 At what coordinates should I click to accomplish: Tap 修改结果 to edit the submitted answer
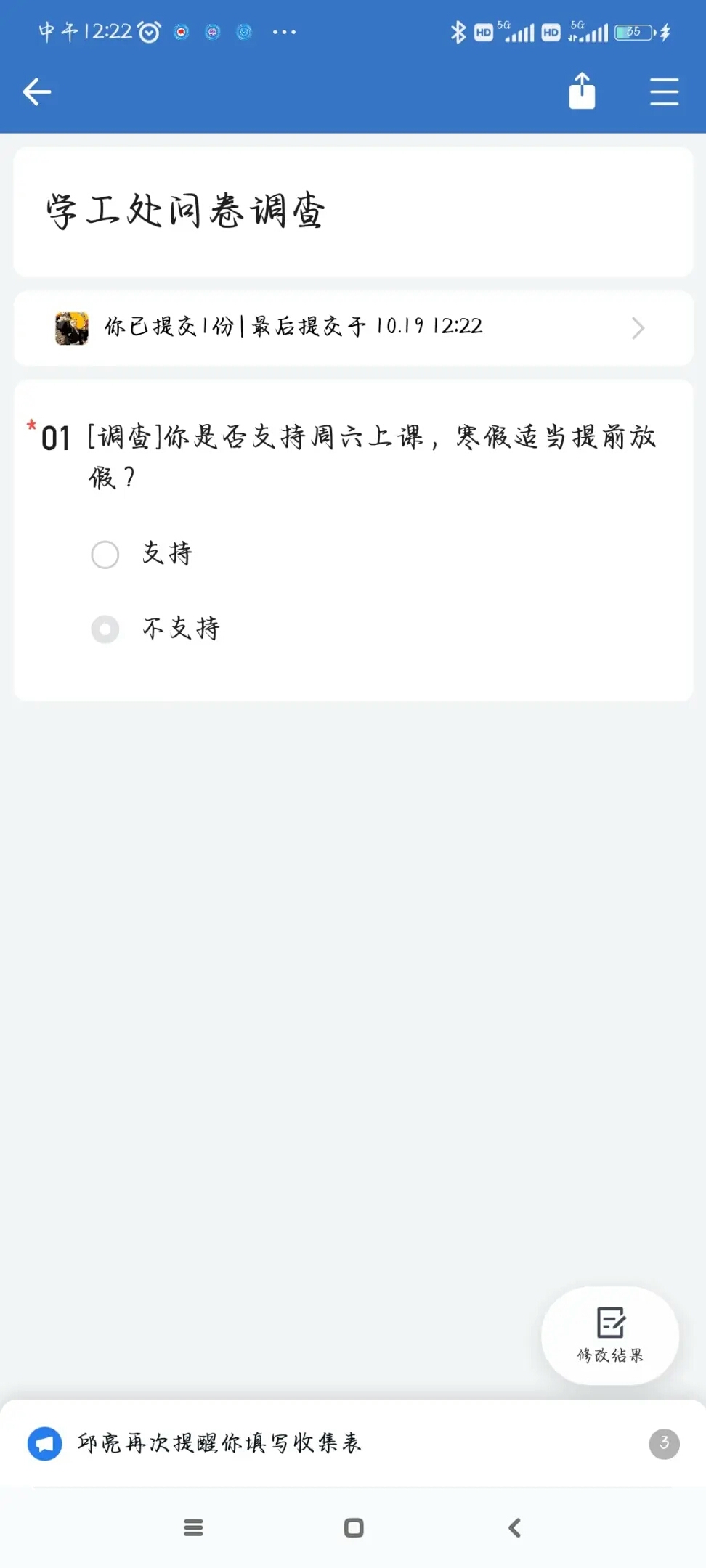click(x=610, y=1336)
